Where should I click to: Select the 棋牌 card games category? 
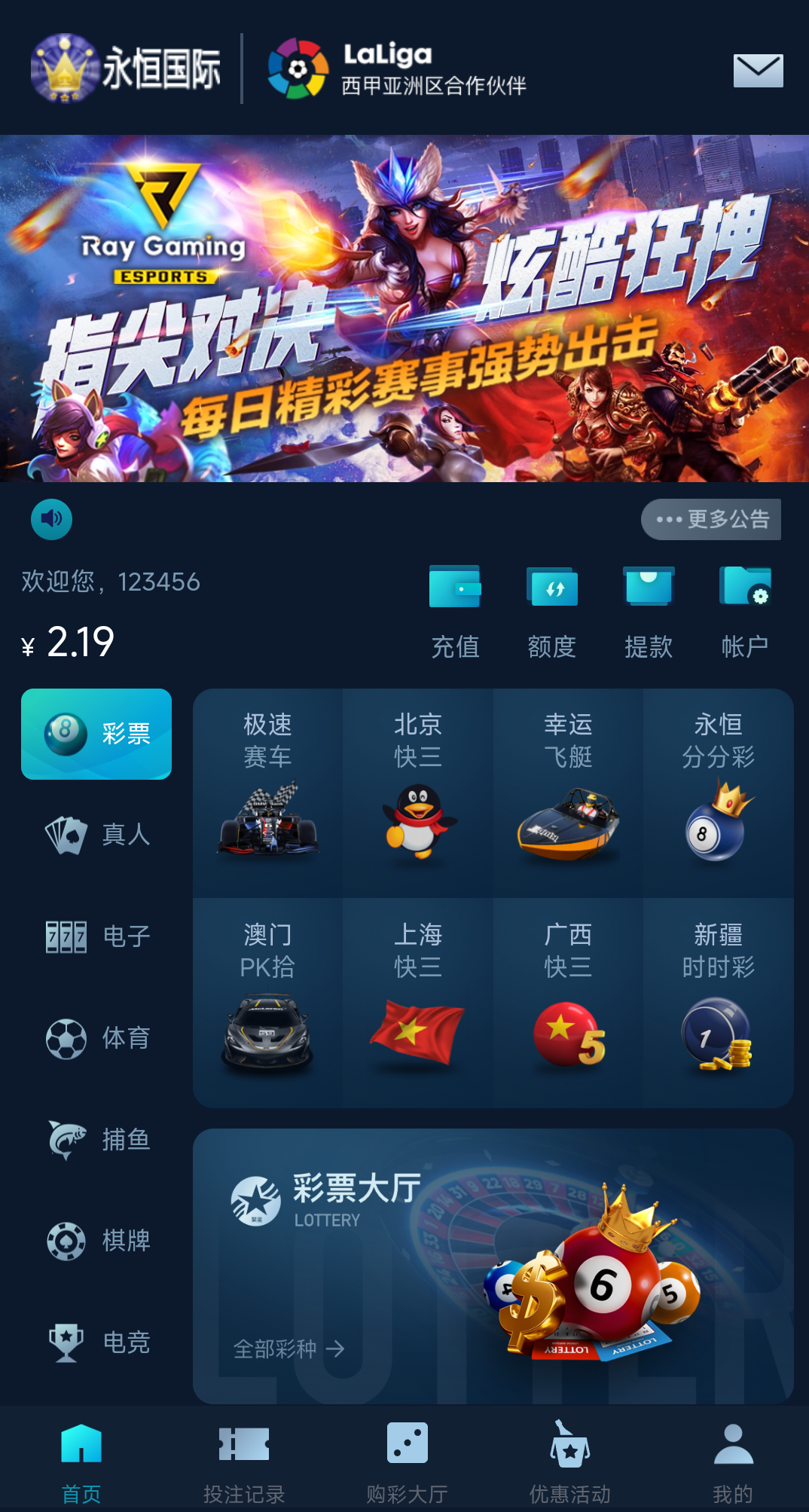point(98,1240)
